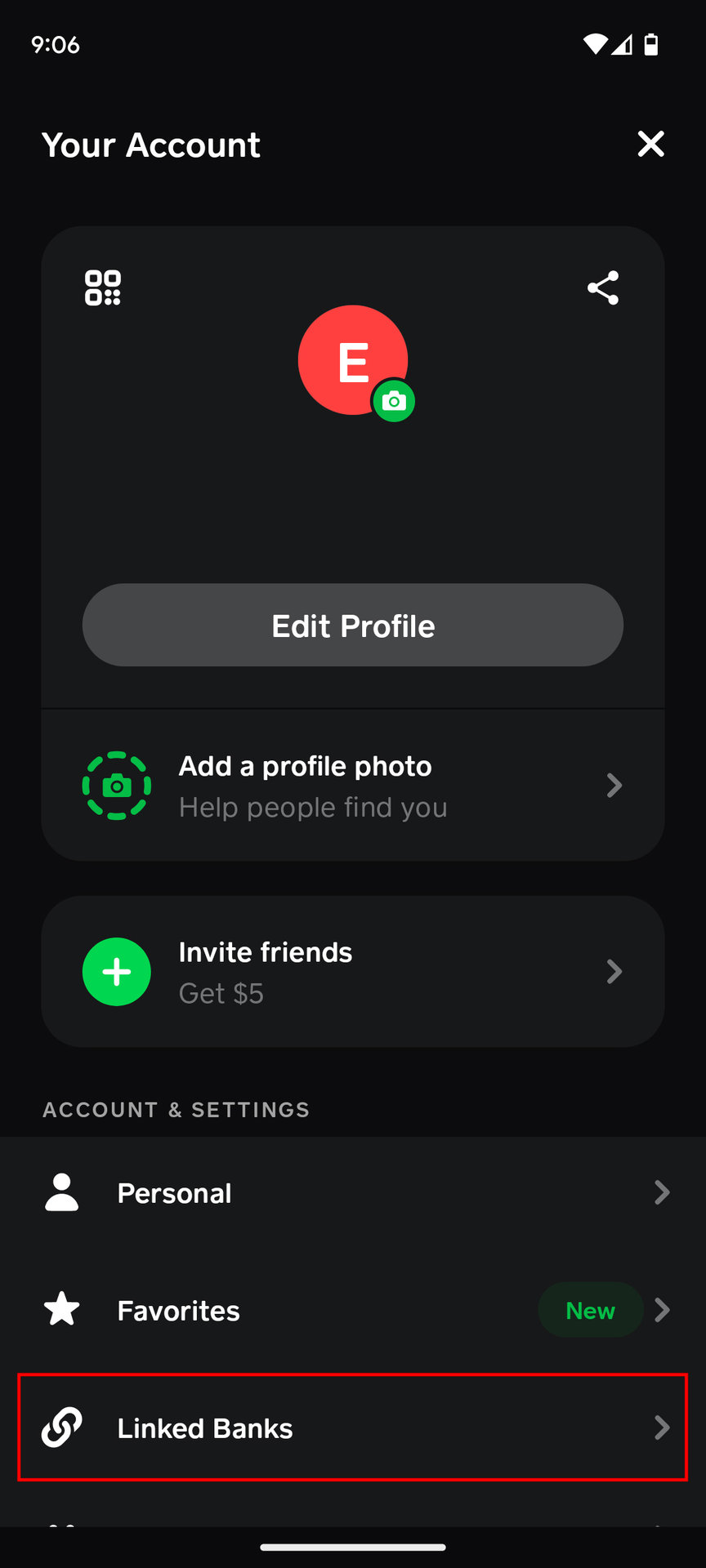The height and width of the screenshot is (1568, 706).
Task: Close the Your Account screen
Action: [x=650, y=144]
